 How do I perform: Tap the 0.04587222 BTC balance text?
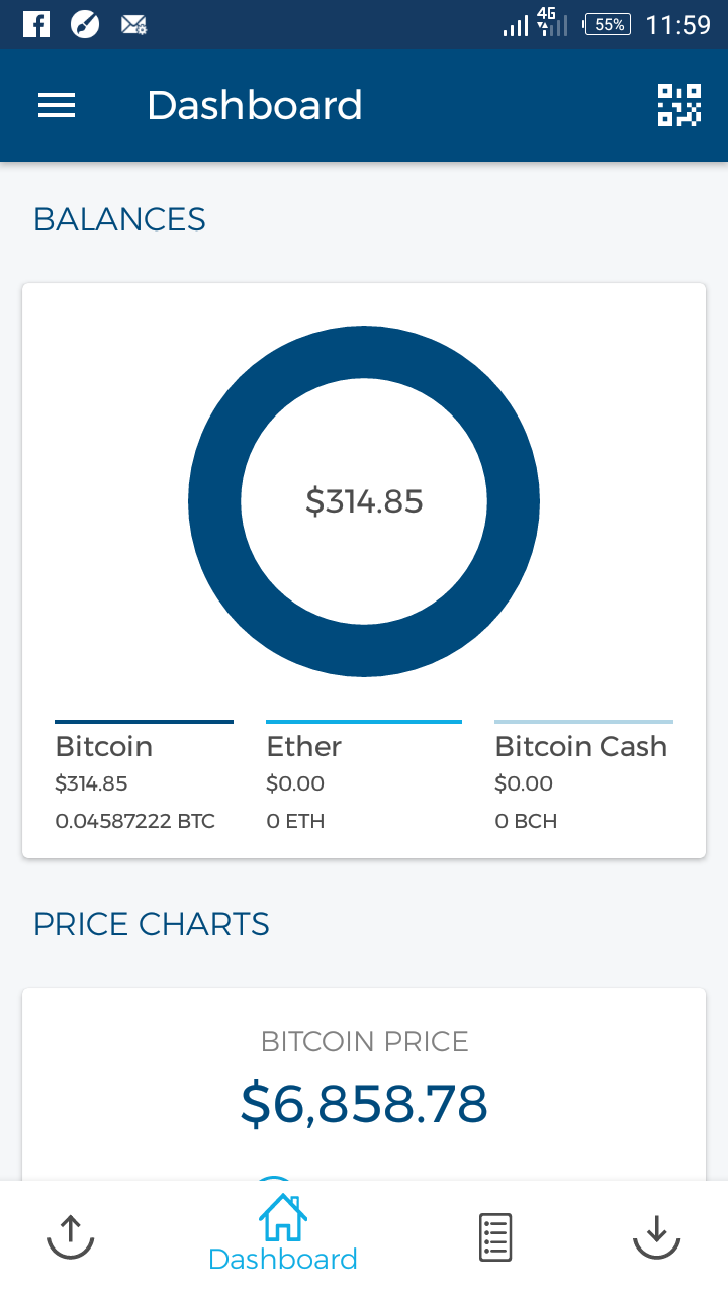135,820
